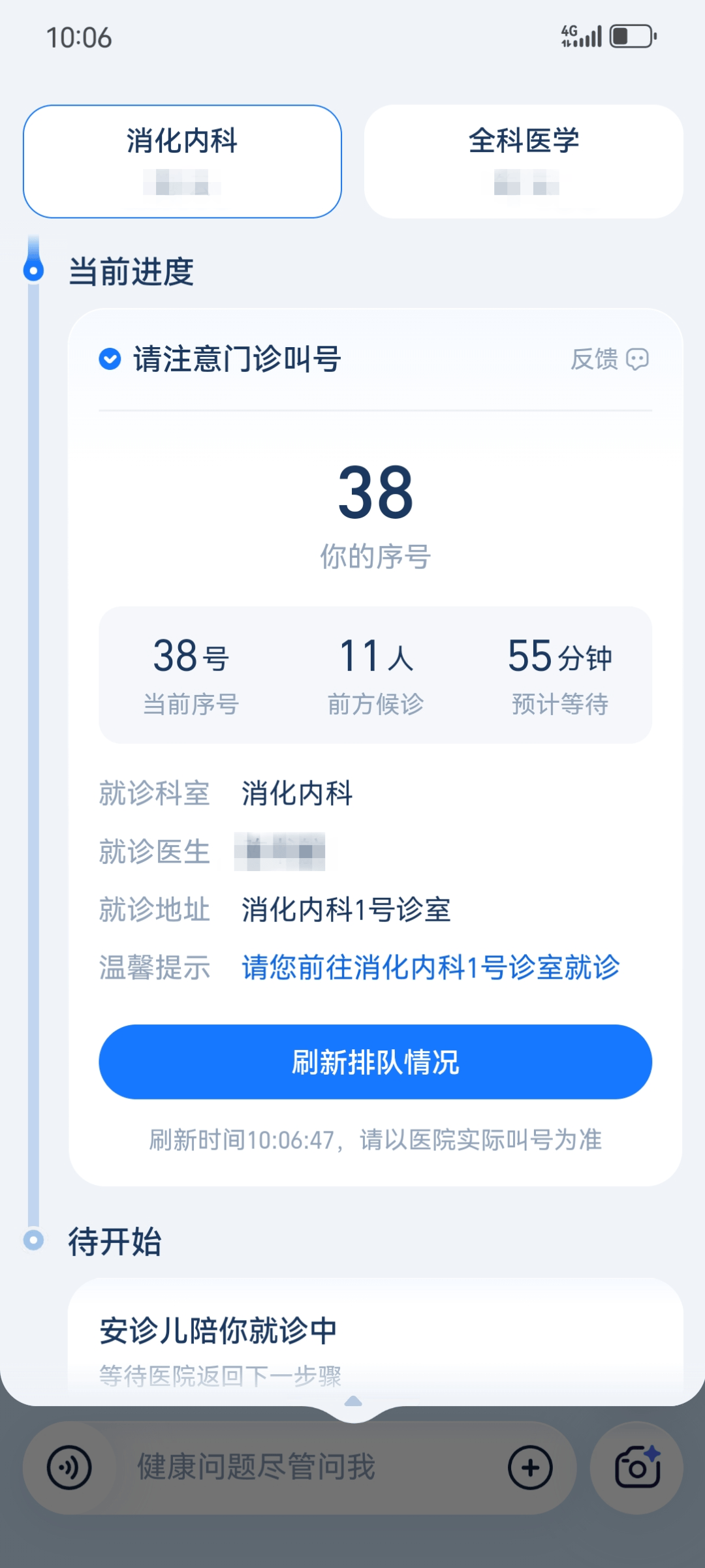
Task: Click the 健康问题尽管问我 input box
Action: [x=255, y=1468]
